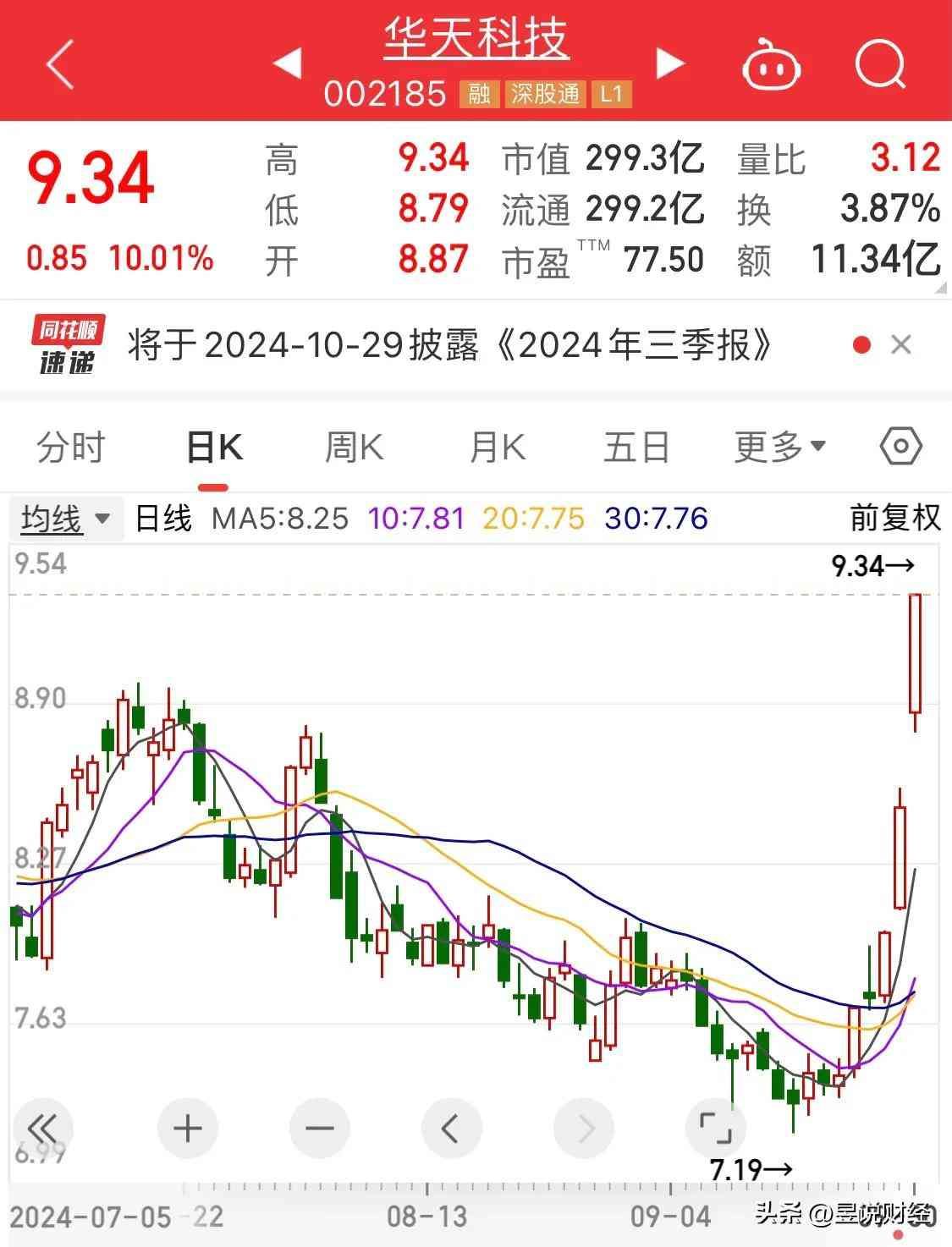Screen dimensions: 952x1247
Task: Jump chart to earliest data
Action: pos(42,1129)
